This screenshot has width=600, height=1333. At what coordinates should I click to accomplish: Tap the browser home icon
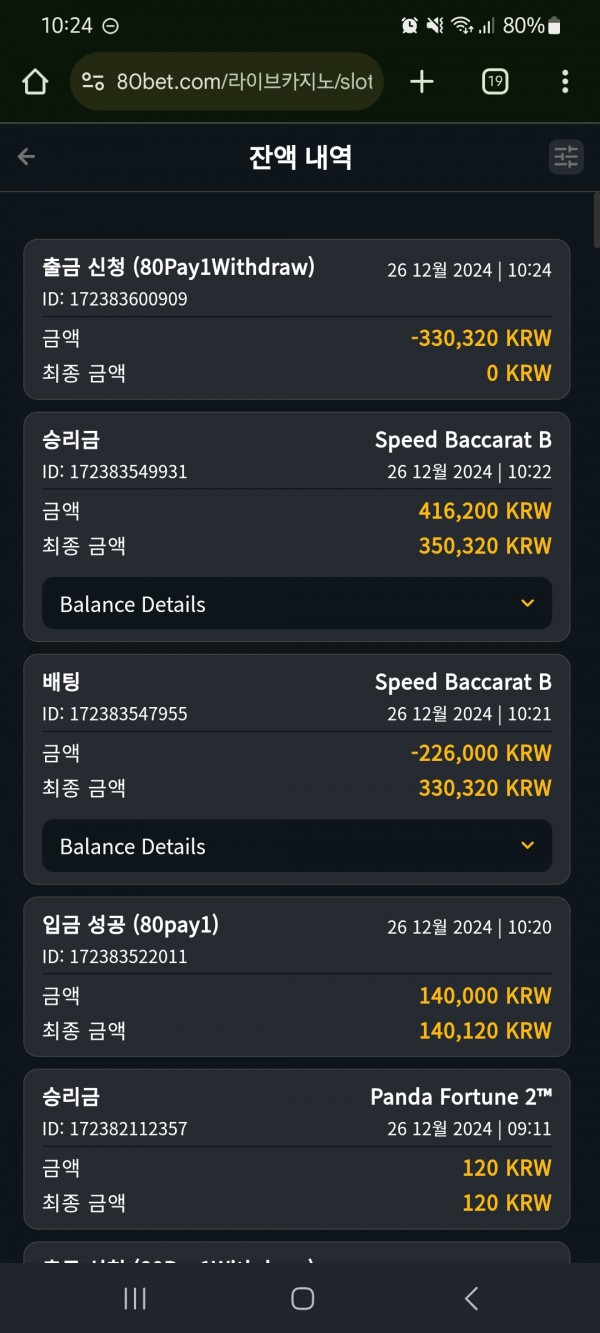[35, 82]
